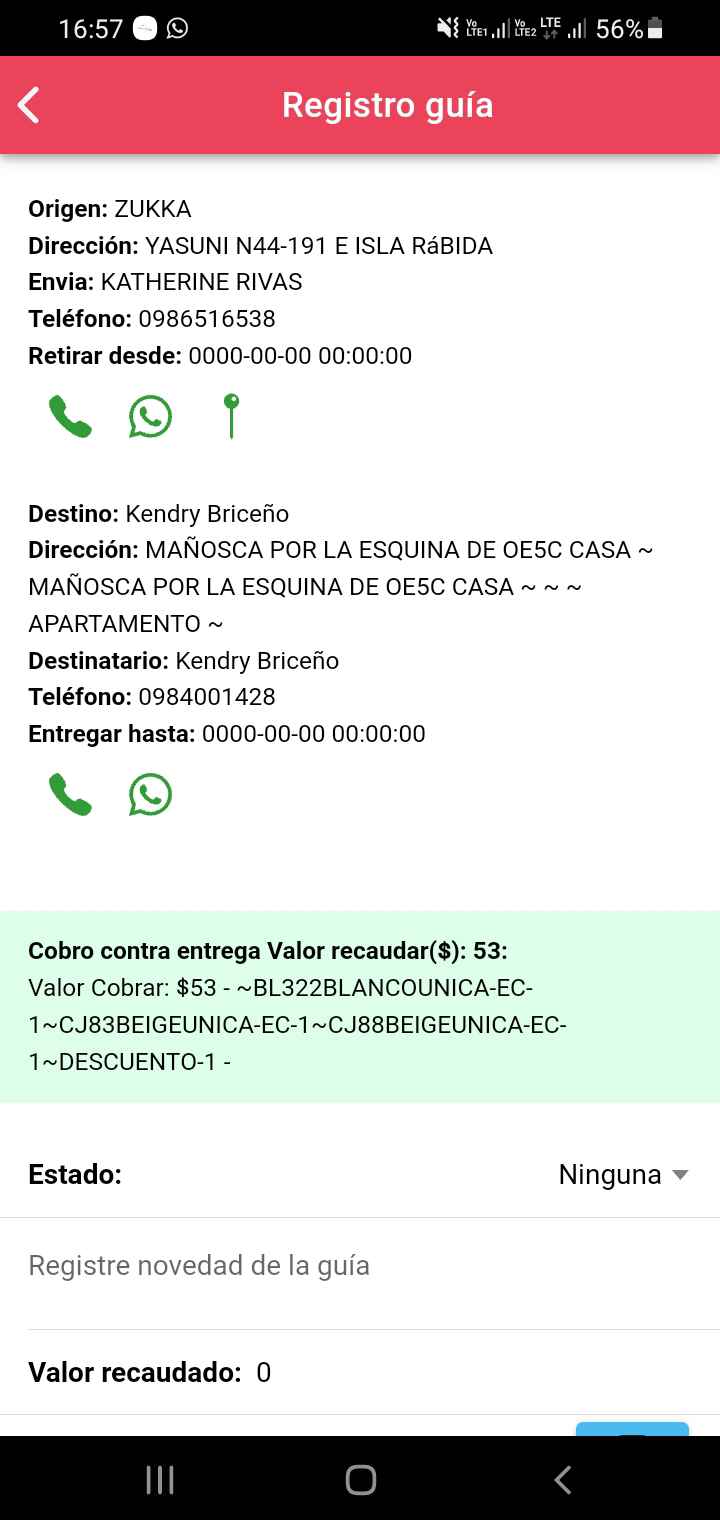The image size is (720, 1520).
Task: Call the sender Katherine Rivas
Action: (x=70, y=417)
